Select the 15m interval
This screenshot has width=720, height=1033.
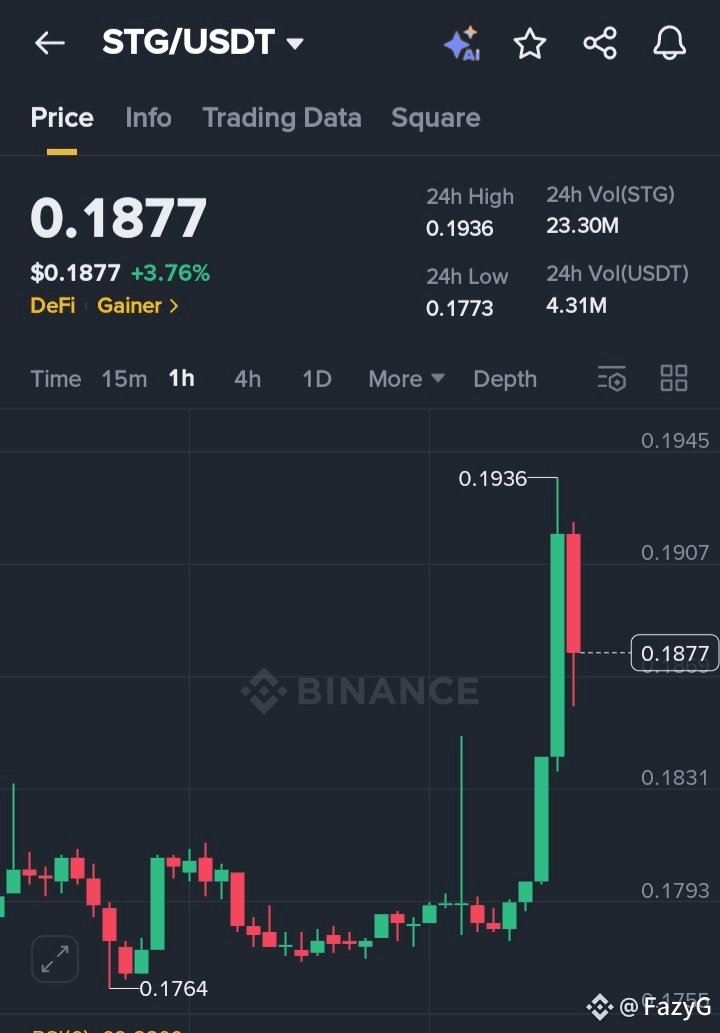124,379
